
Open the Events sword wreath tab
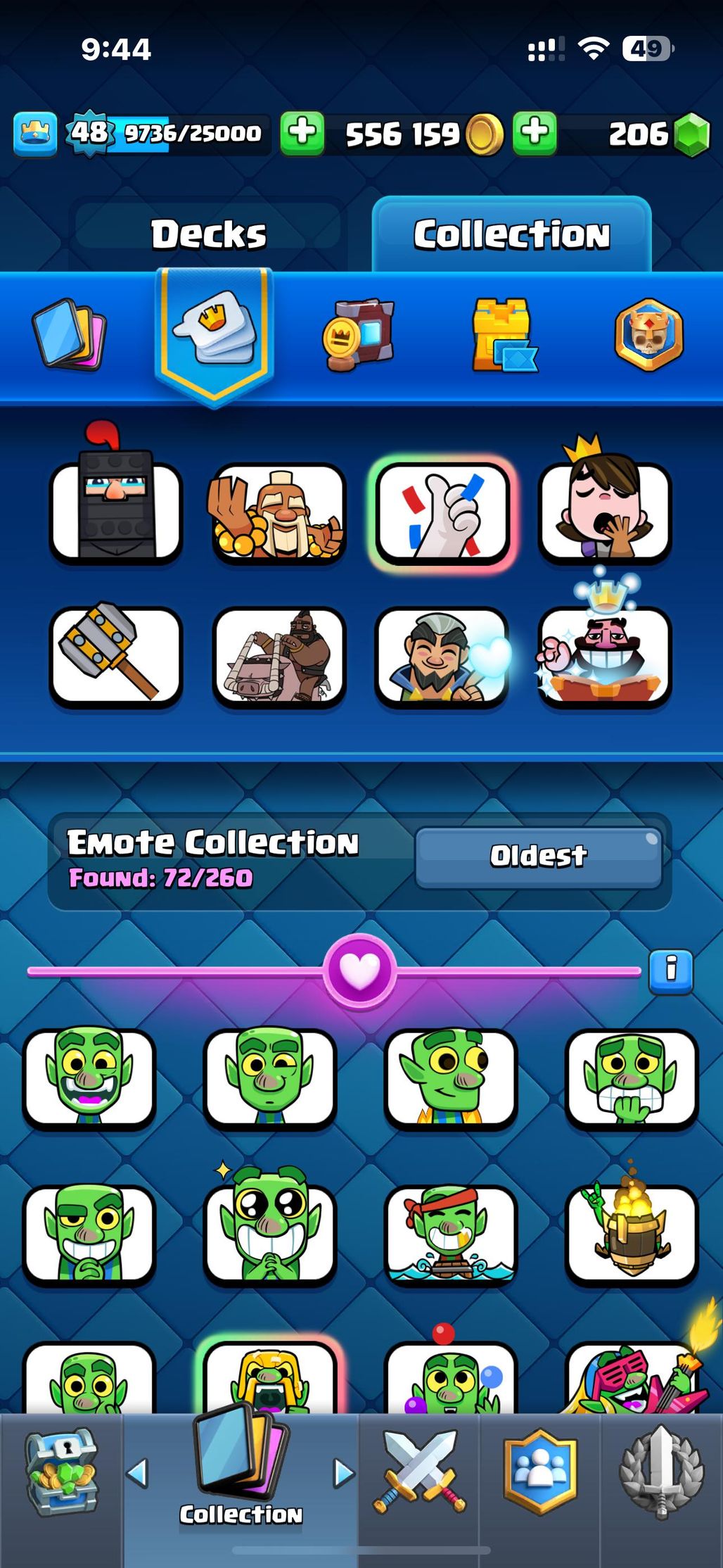coord(660,1472)
